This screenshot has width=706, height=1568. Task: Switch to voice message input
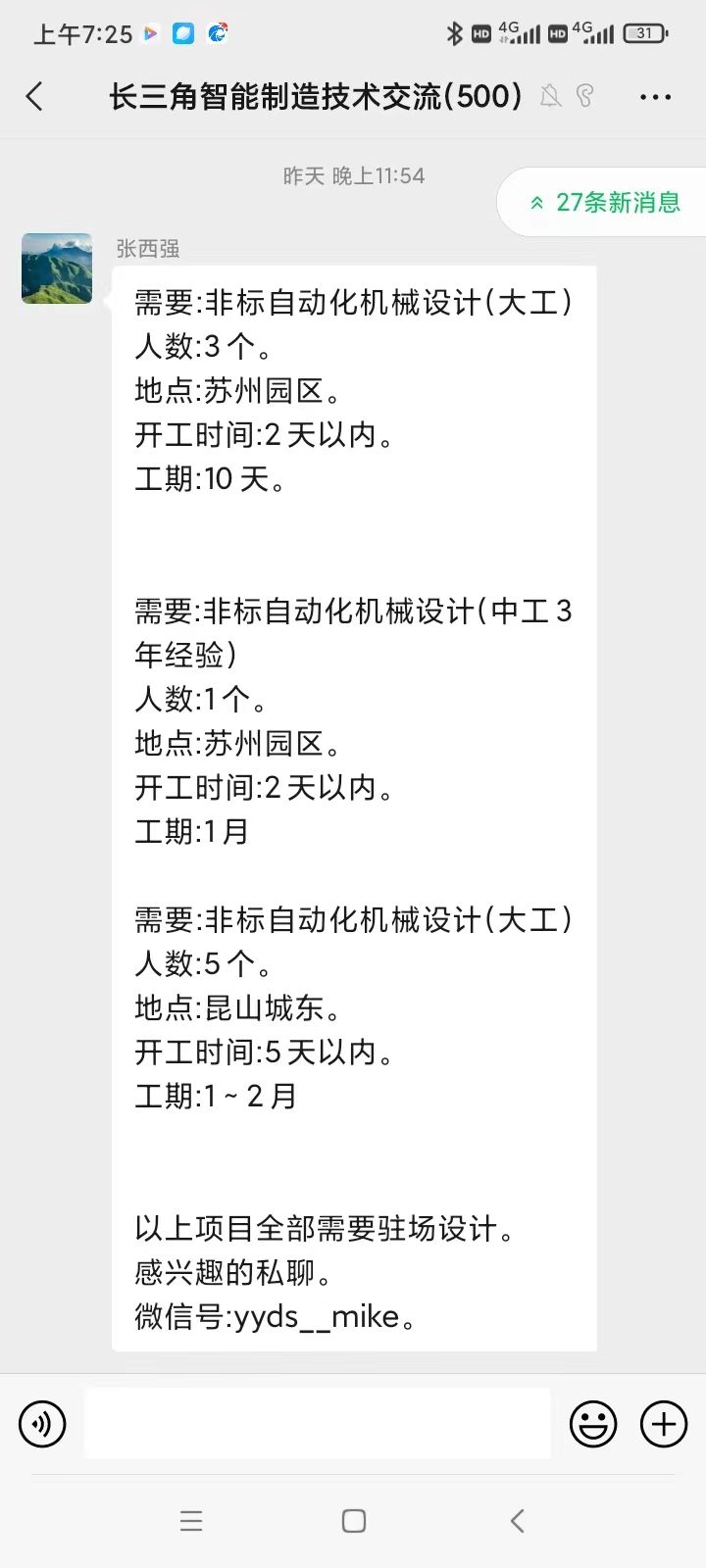pos(42,1423)
